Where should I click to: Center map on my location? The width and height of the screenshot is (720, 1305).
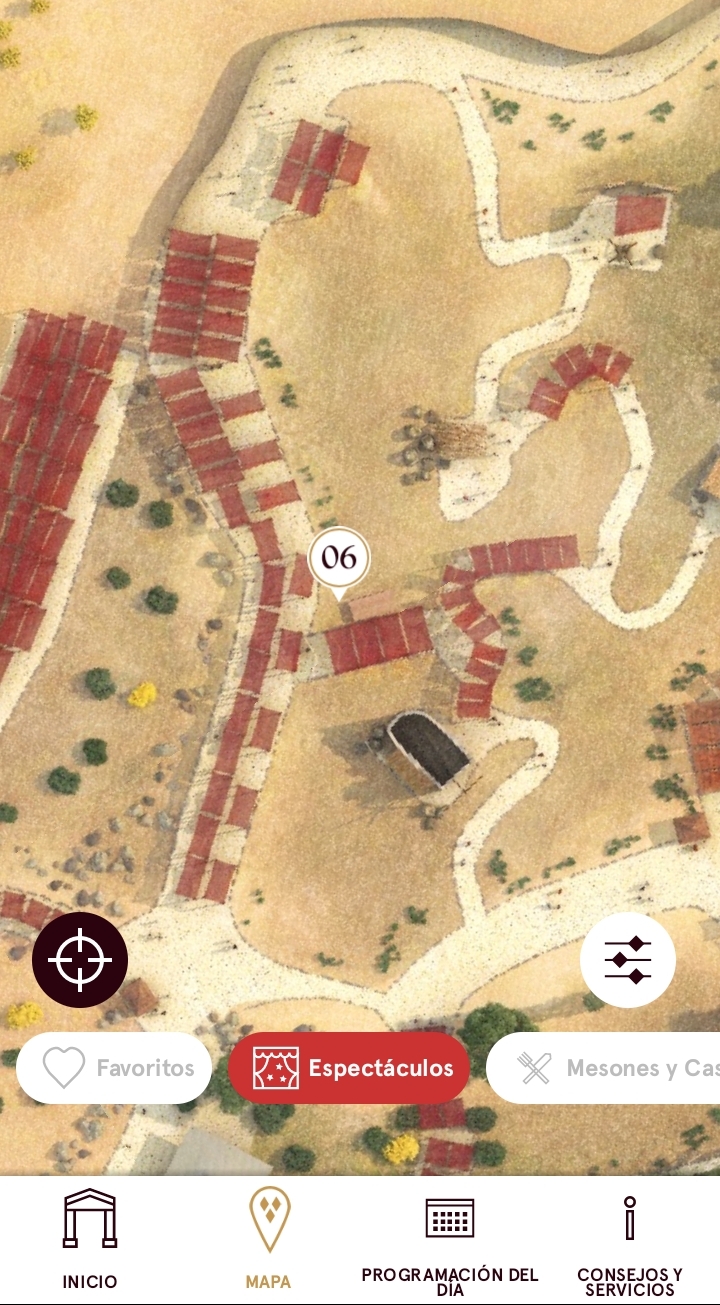click(80, 960)
